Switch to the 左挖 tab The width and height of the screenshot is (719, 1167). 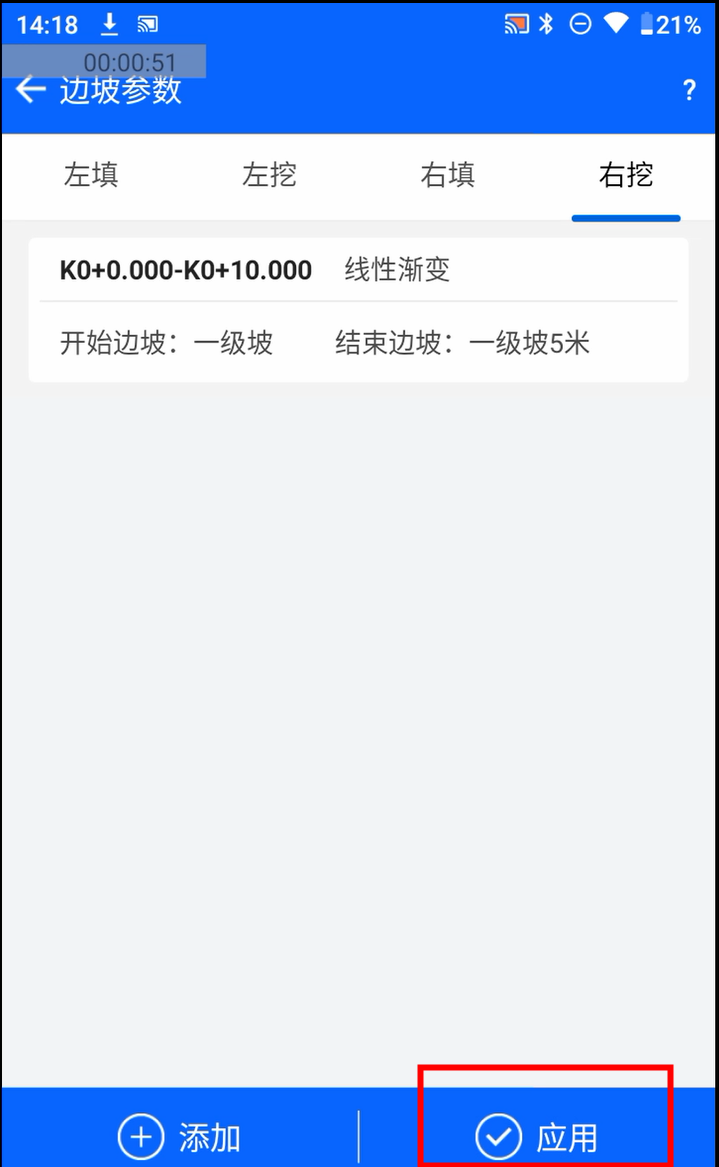[269, 175]
